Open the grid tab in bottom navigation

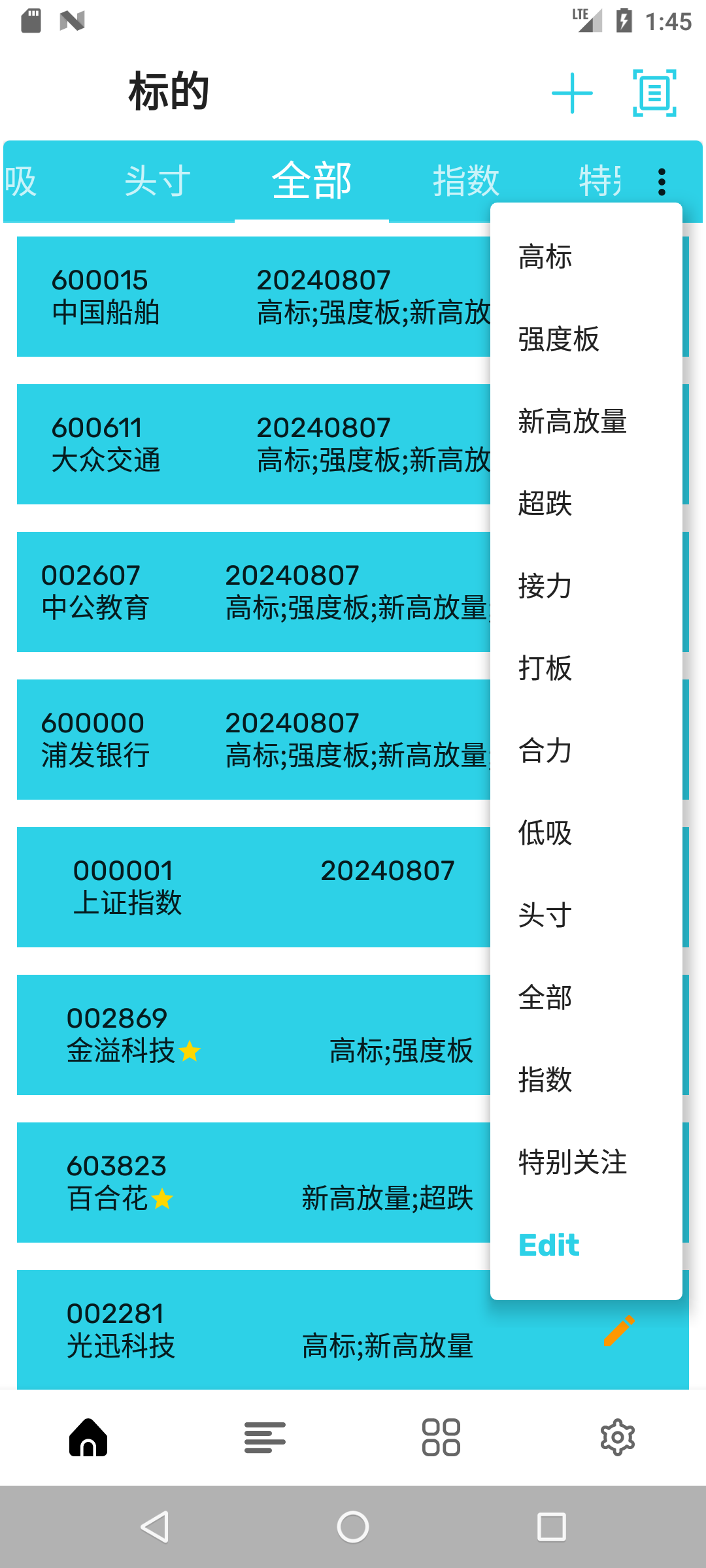(x=441, y=1437)
